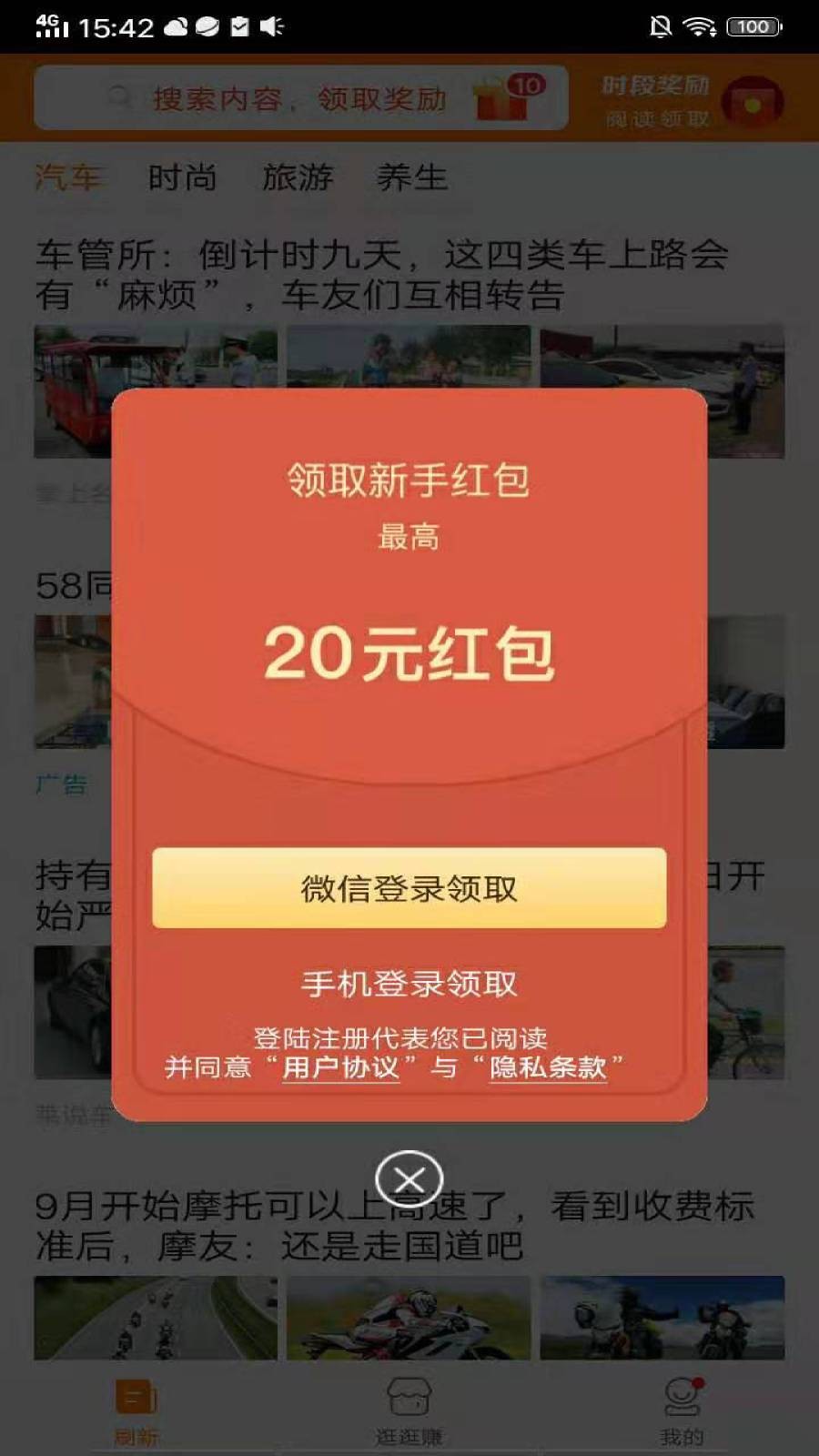Open the 用户协议 link

point(341,1067)
